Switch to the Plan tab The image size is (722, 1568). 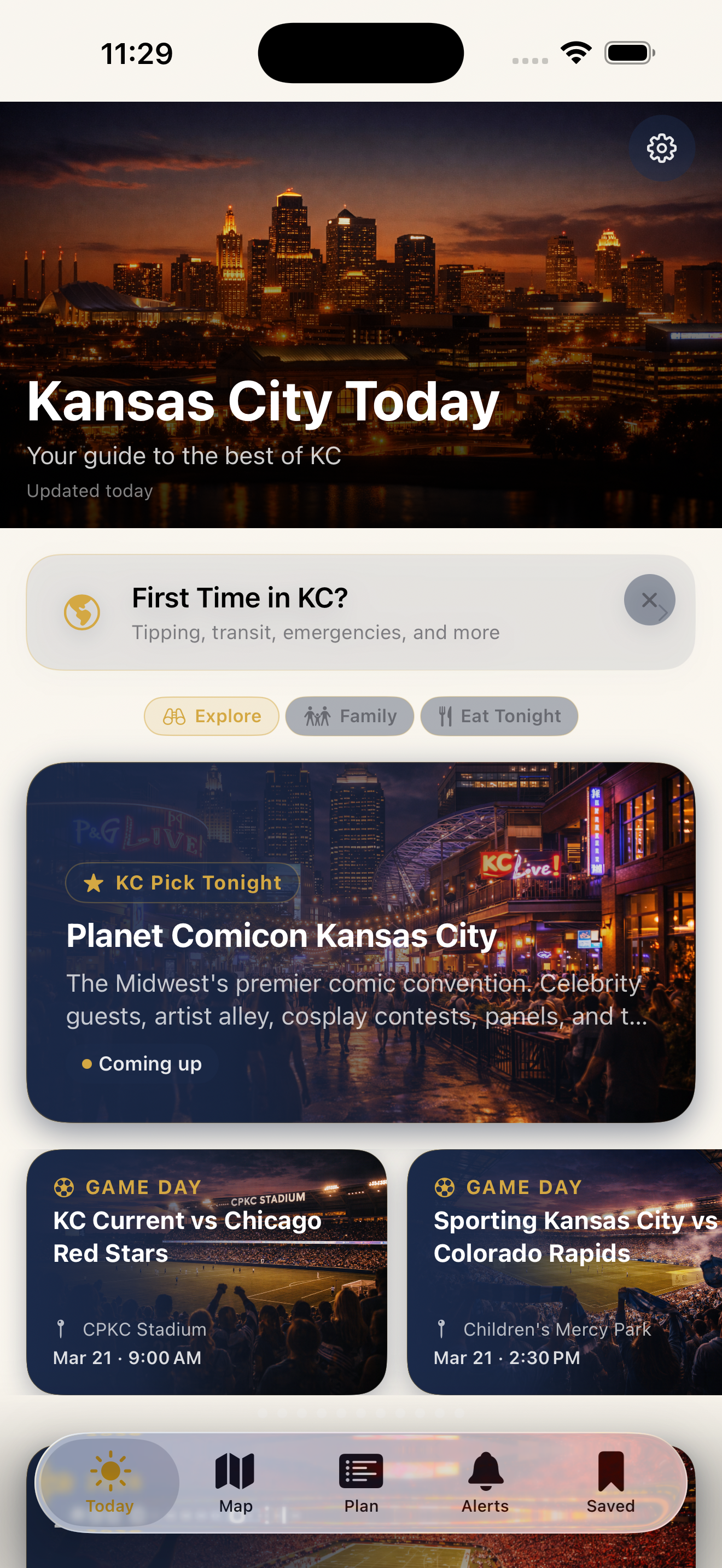click(x=361, y=1482)
